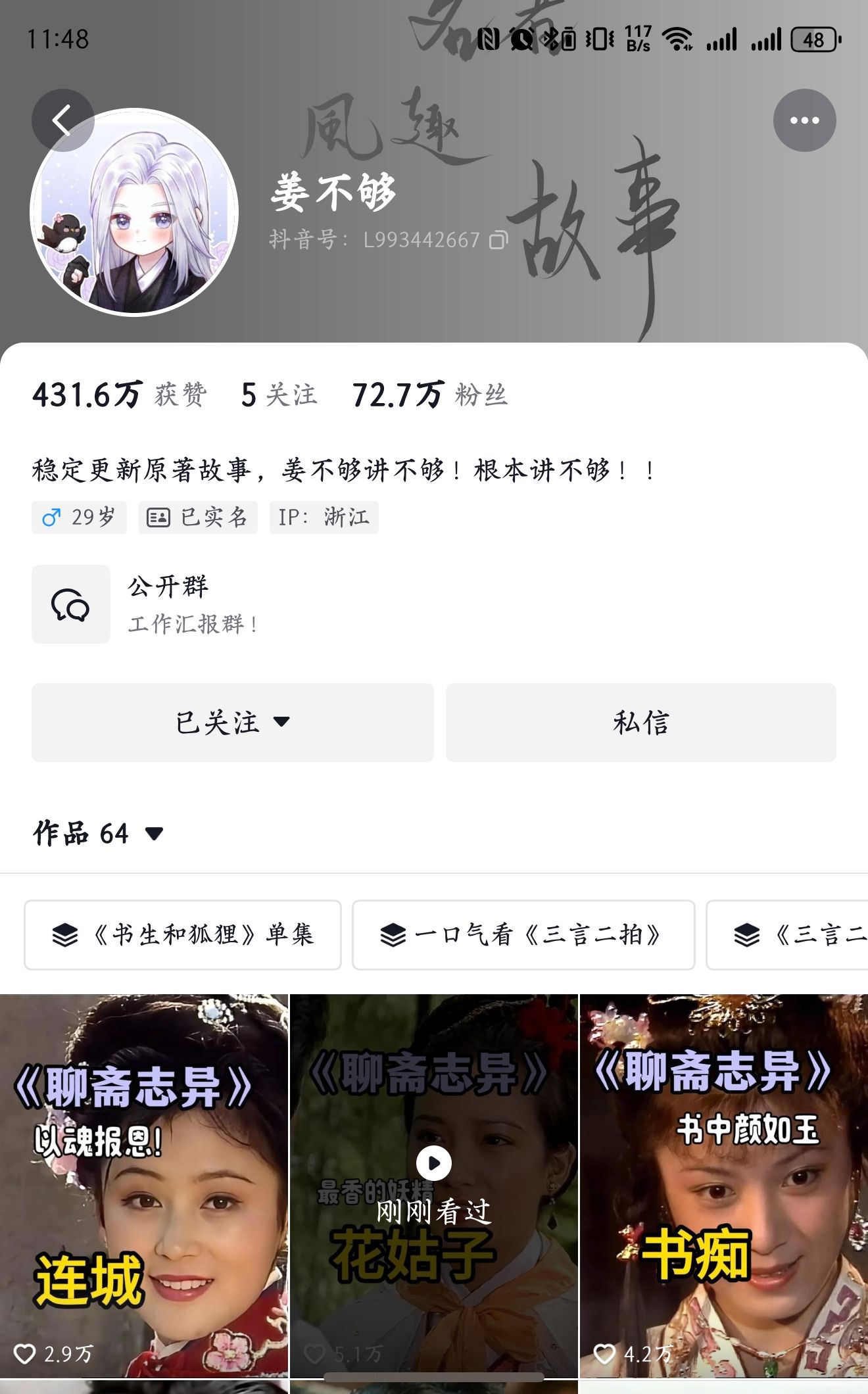Open the partially visible 《三言二 collection chip

coord(787,934)
